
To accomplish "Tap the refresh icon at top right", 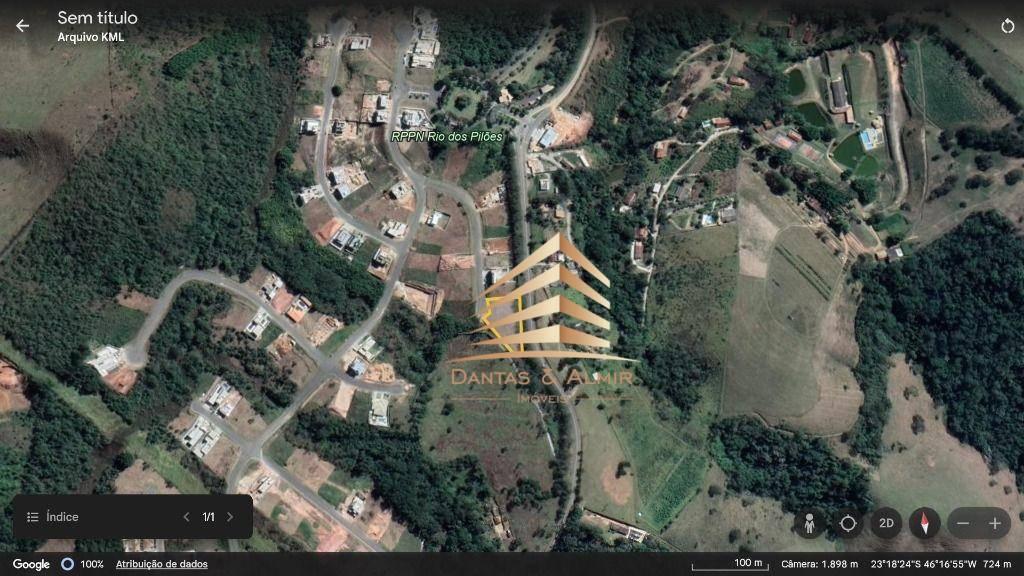I will coord(1007,26).
